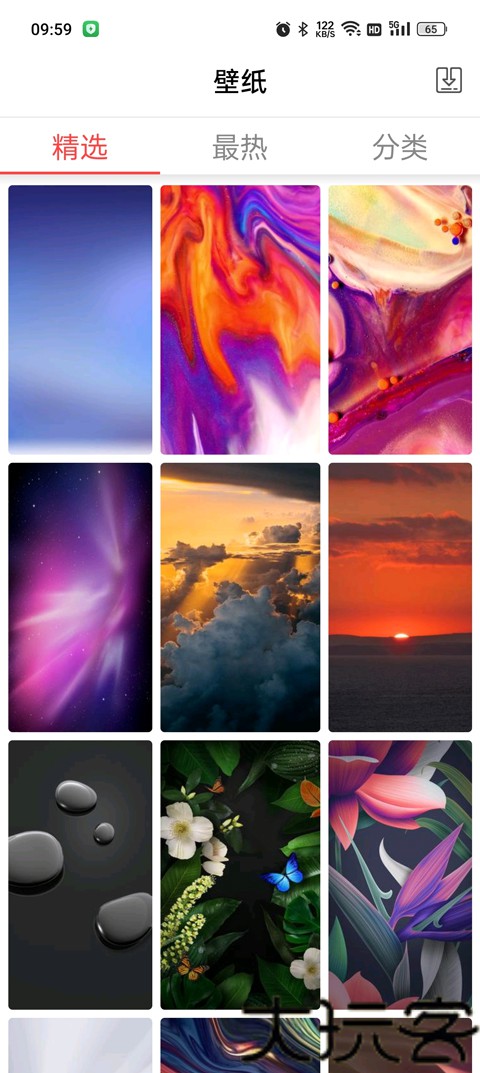Open the downloaded wallpapers icon
The image size is (480, 1073).
[x=449, y=80]
